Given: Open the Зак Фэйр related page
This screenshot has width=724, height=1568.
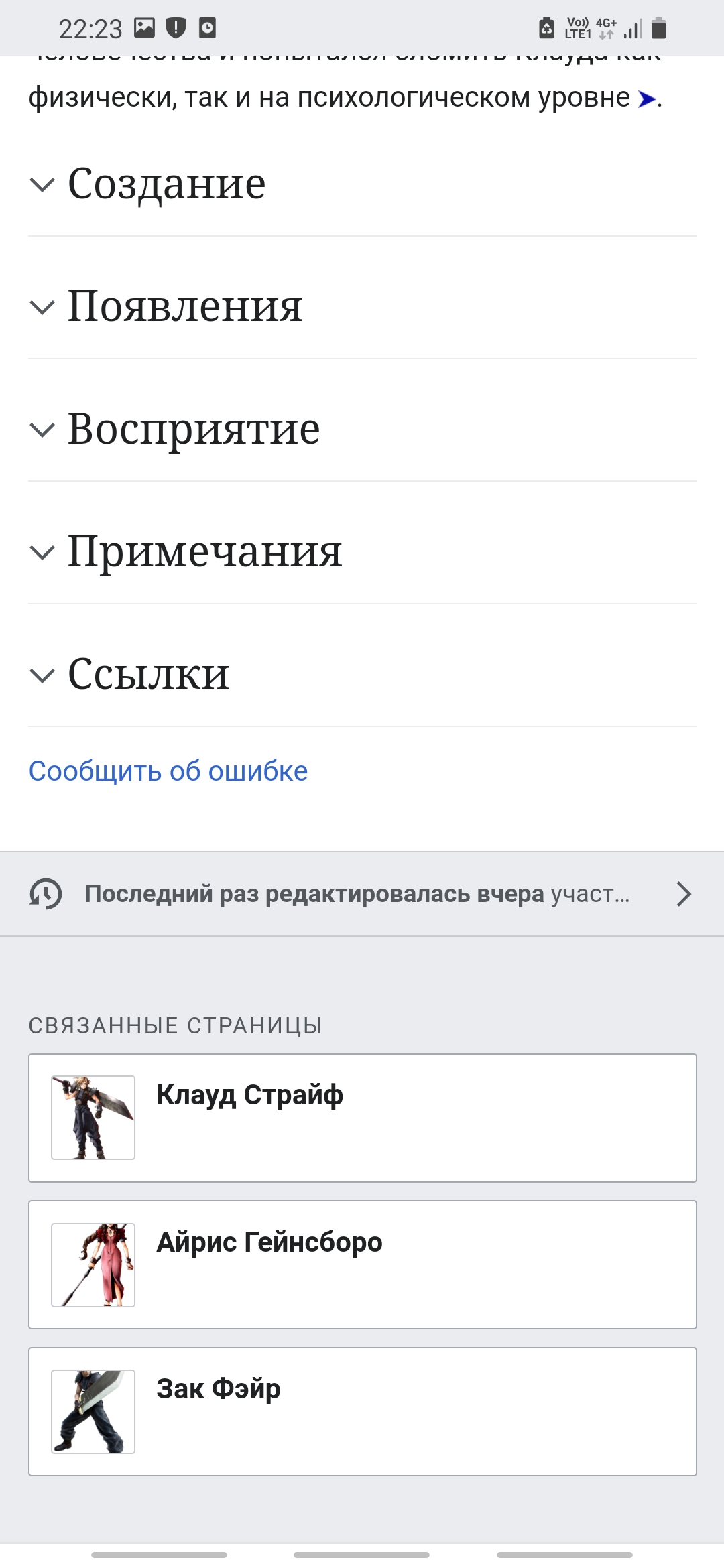Looking at the screenshot, I should (362, 1411).
